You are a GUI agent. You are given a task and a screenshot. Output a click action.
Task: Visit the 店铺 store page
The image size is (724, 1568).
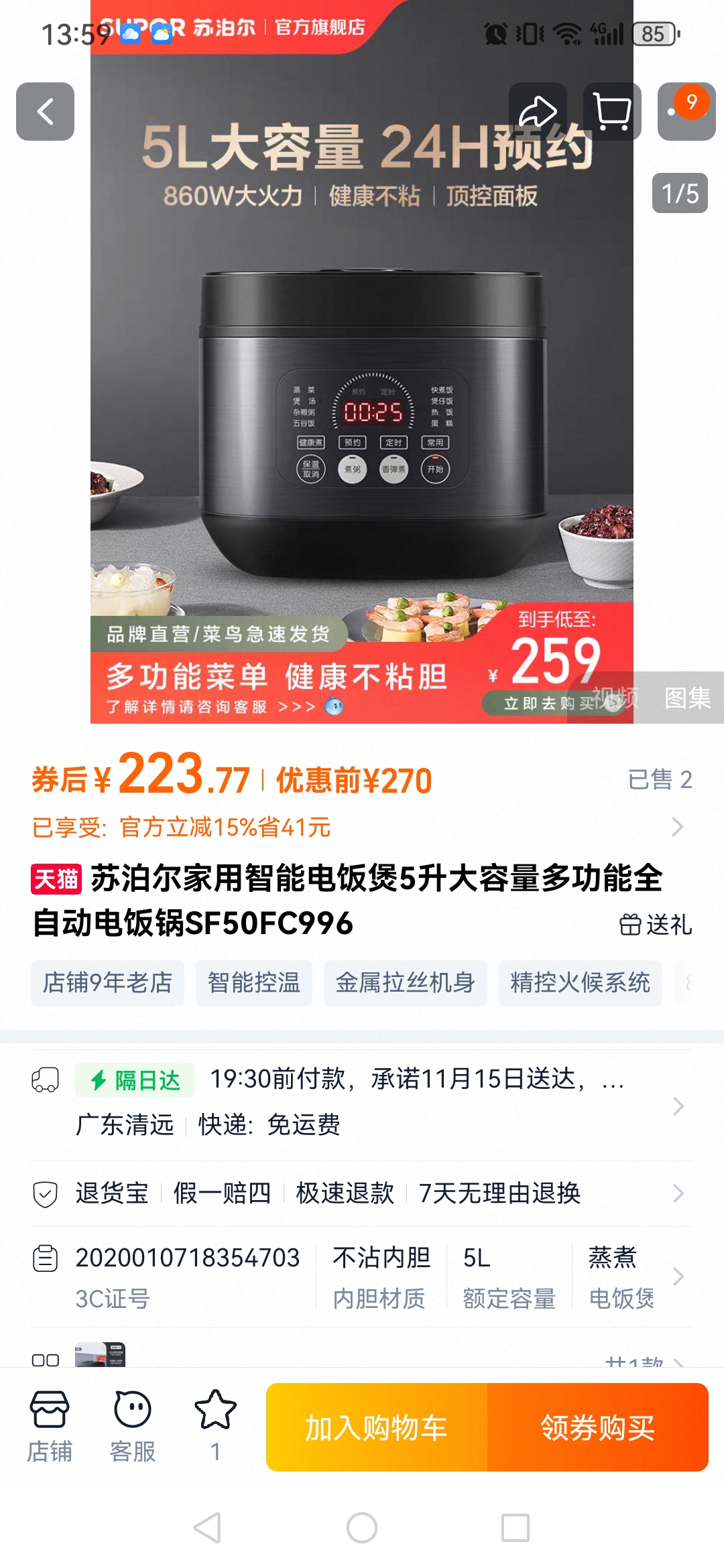pyautogui.click(x=49, y=1426)
